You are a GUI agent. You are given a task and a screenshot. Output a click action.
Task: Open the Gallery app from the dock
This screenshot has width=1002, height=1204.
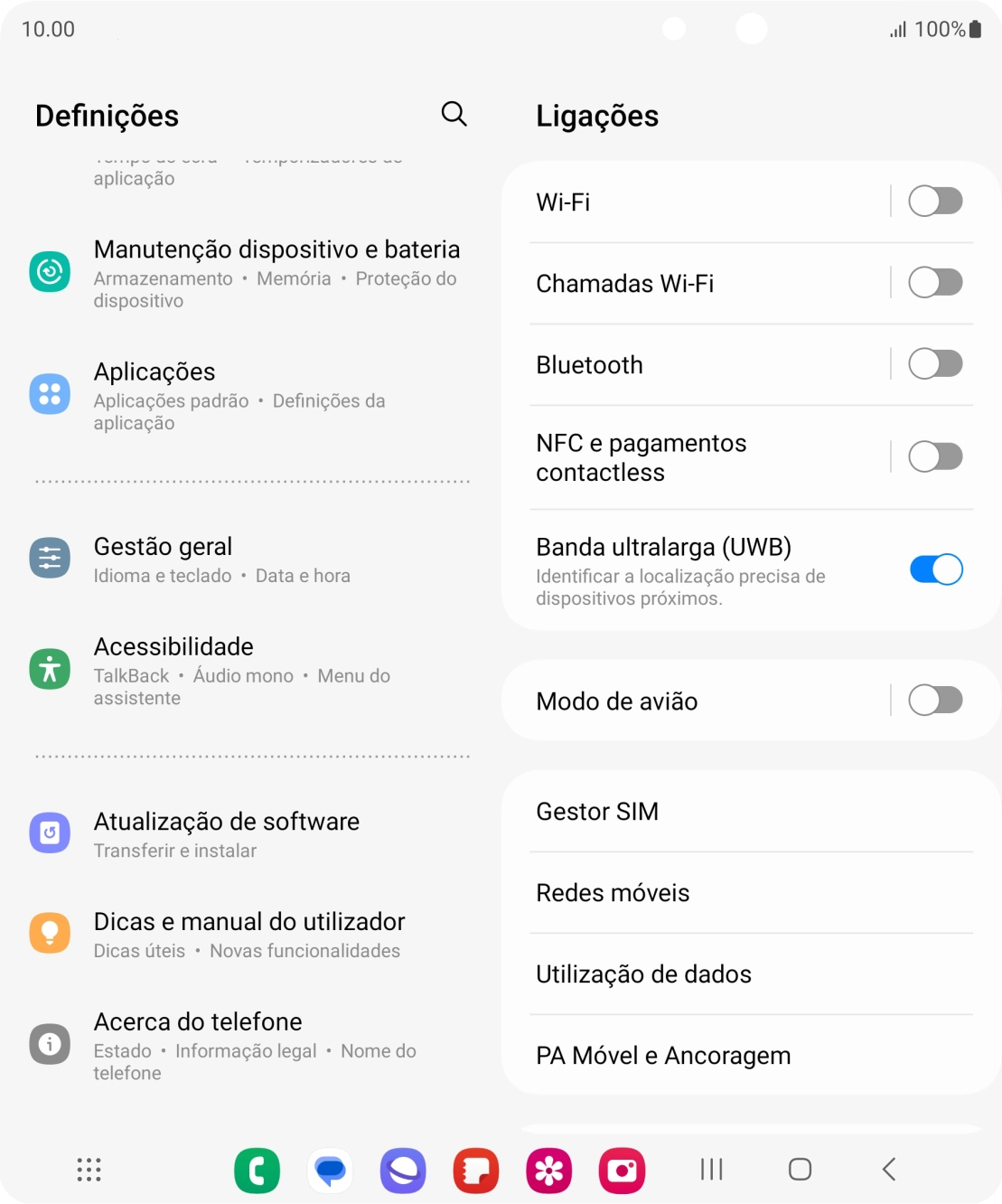coord(548,1170)
